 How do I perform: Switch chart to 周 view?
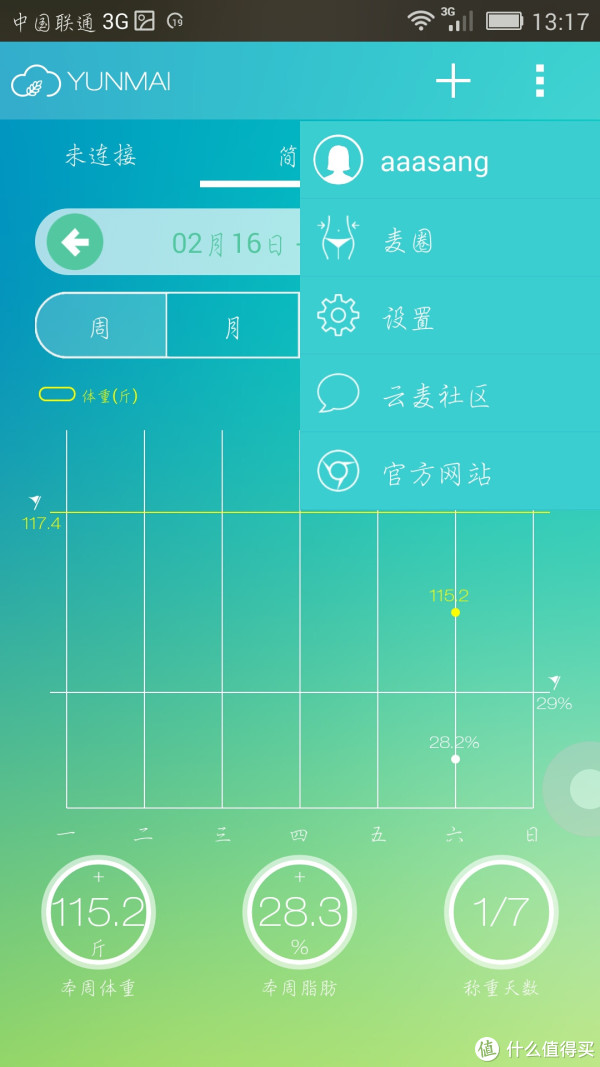click(101, 326)
